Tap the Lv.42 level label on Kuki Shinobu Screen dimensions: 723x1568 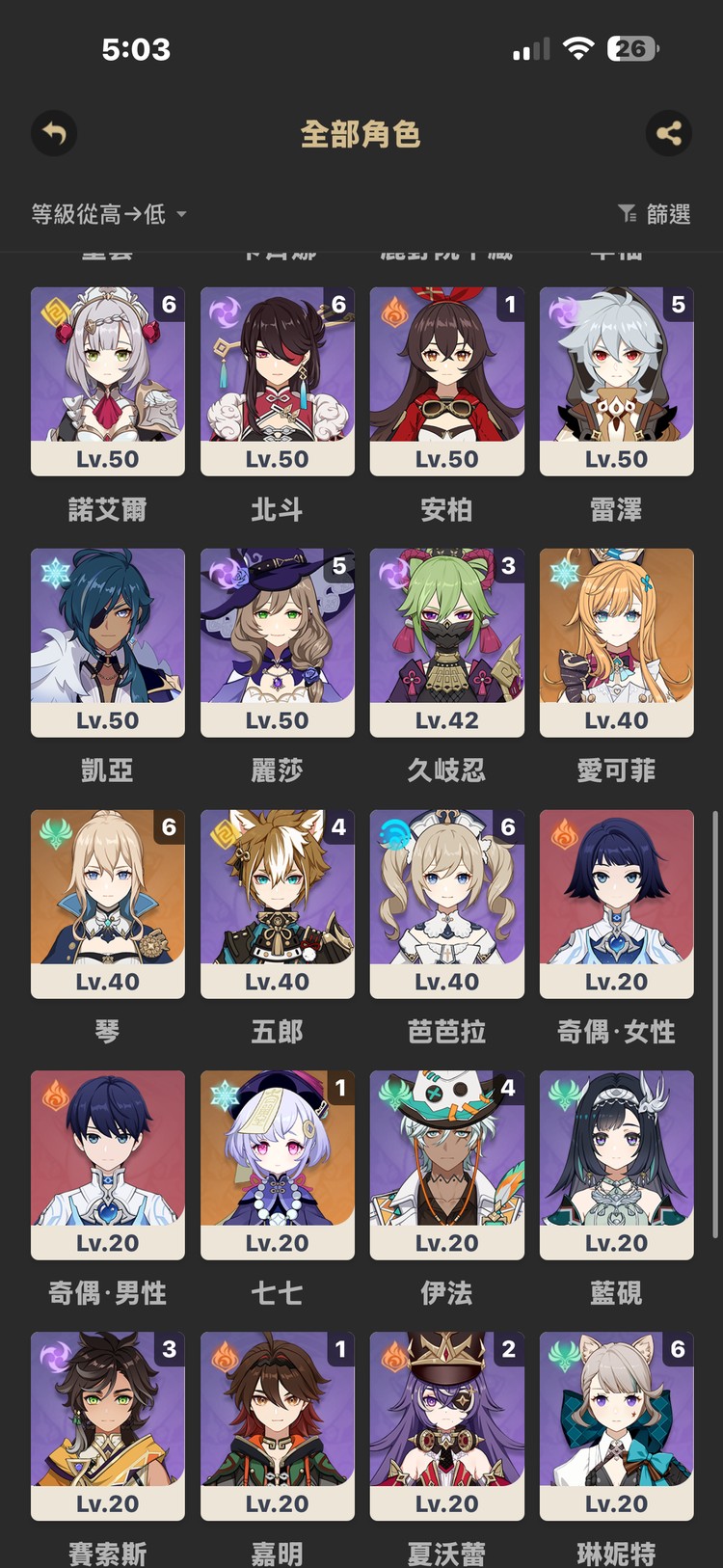446,718
